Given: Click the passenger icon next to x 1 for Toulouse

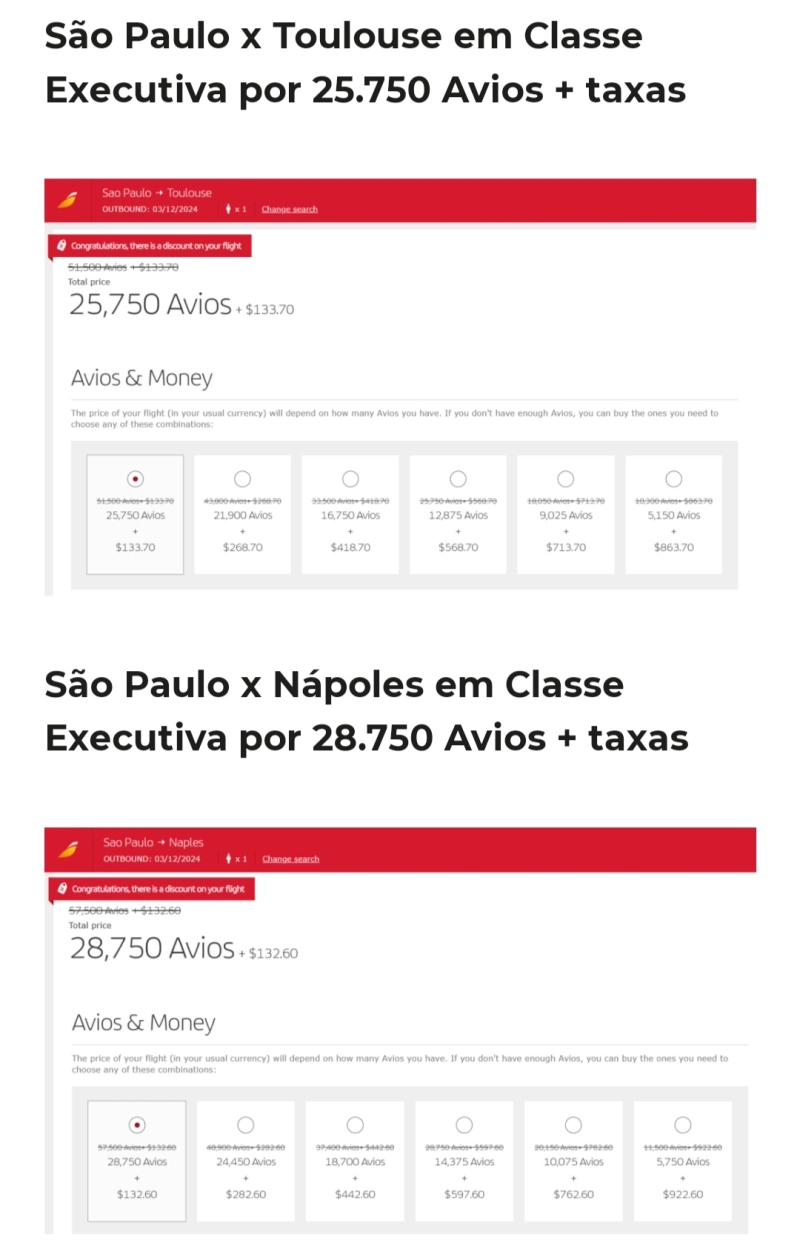Looking at the screenshot, I should click(x=230, y=208).
